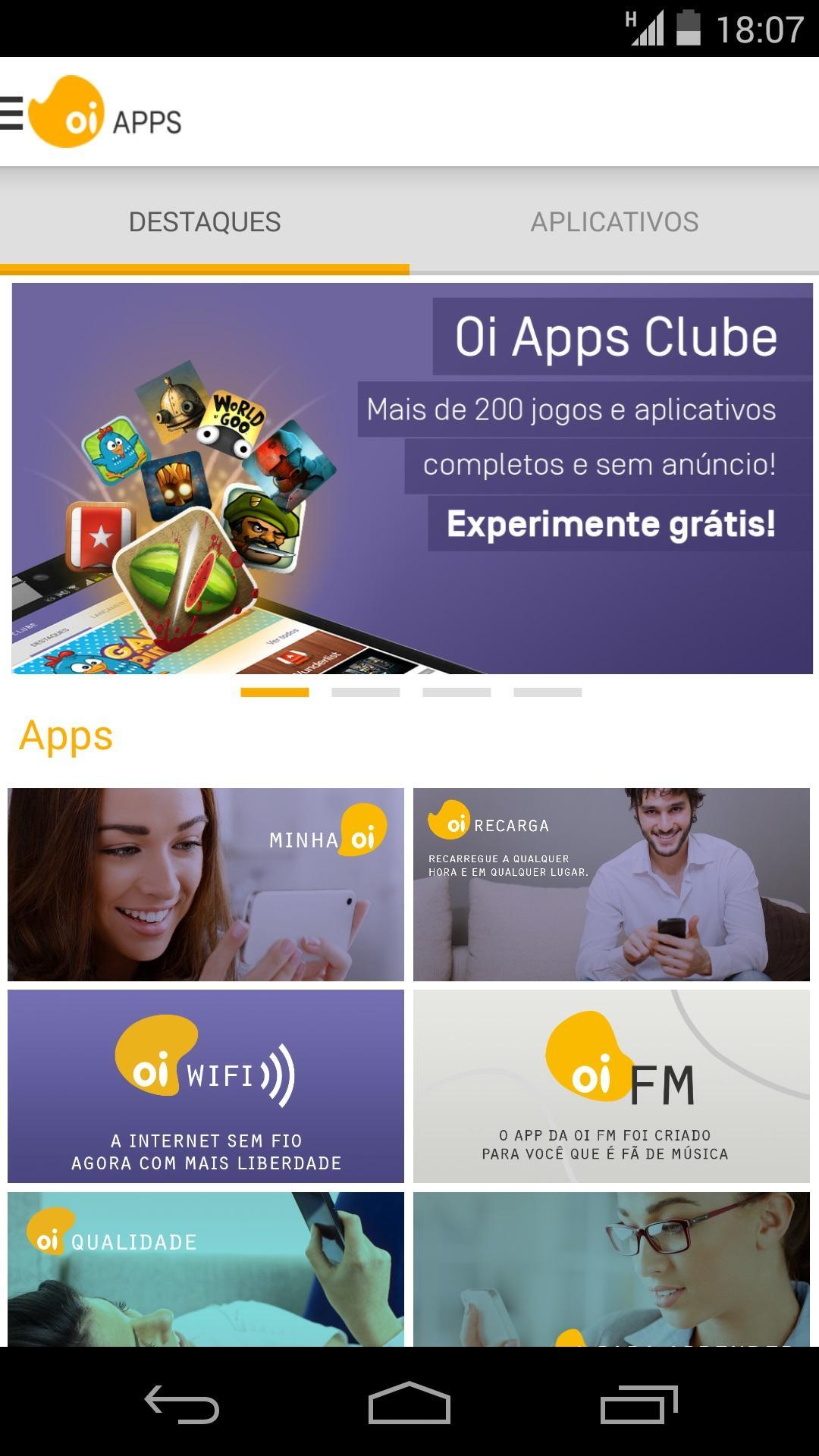
Task: Select the Destaques tab
Action: click(x=205, y=221)
